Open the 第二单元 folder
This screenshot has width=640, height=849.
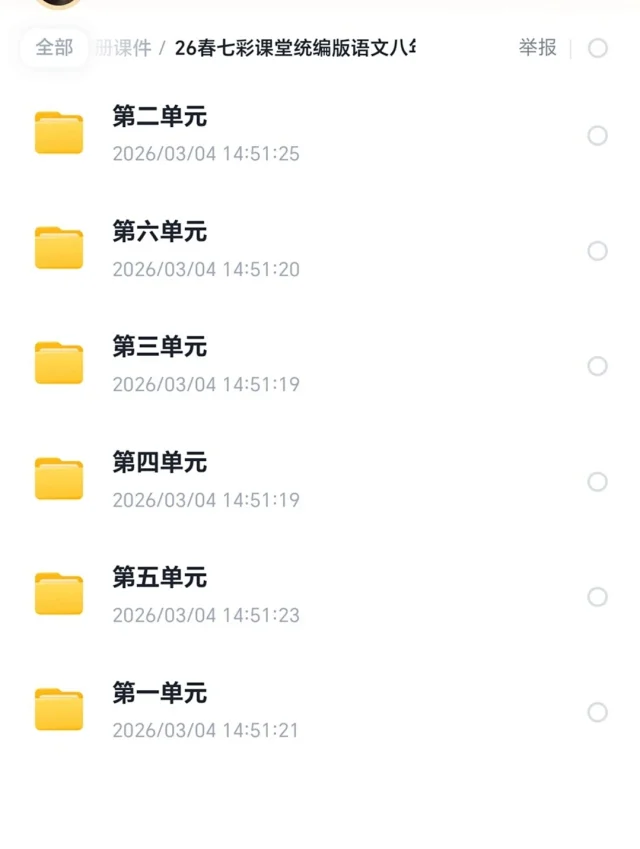160,117
